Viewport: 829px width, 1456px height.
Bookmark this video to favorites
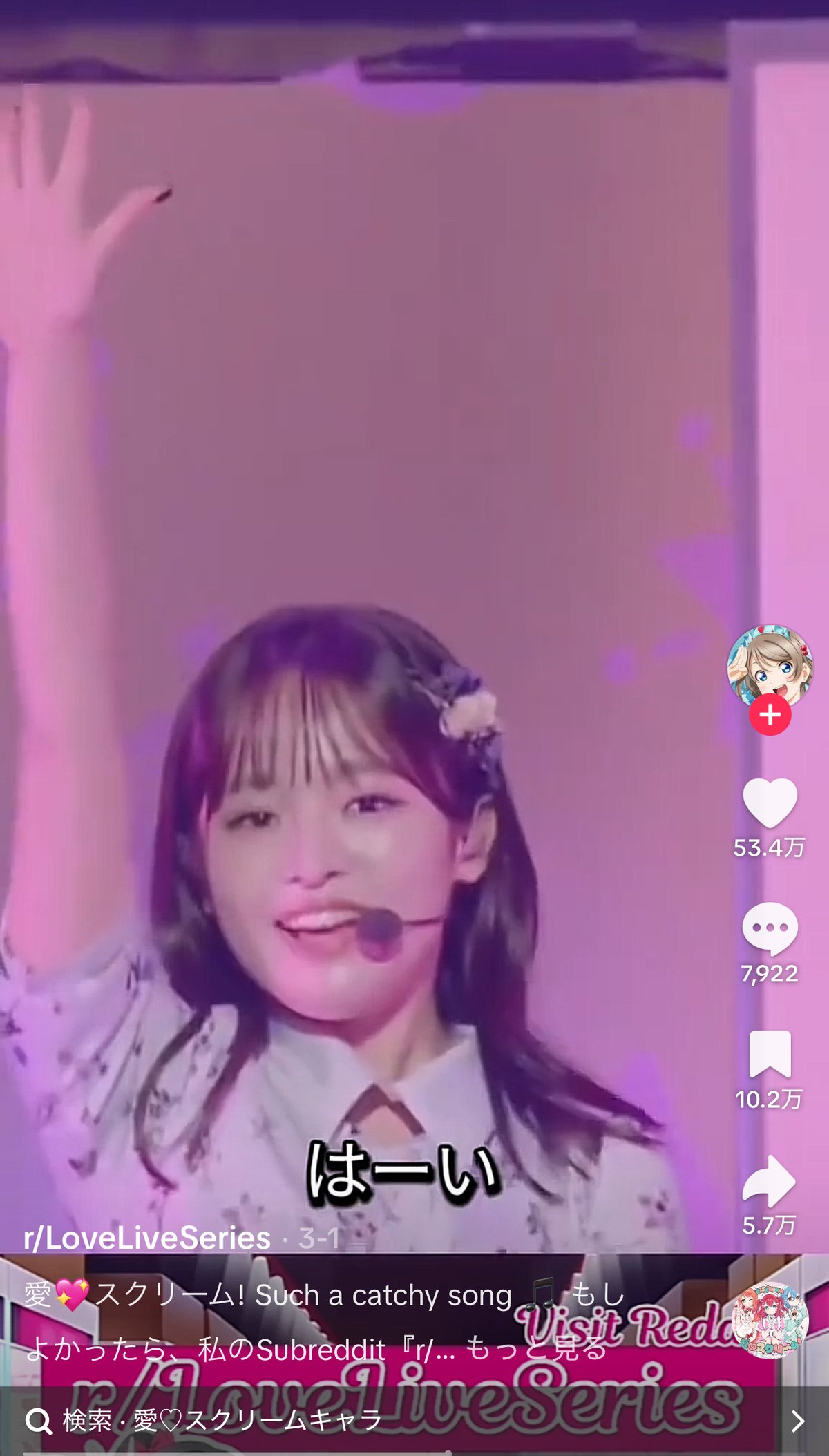[x=770, y=1054]
